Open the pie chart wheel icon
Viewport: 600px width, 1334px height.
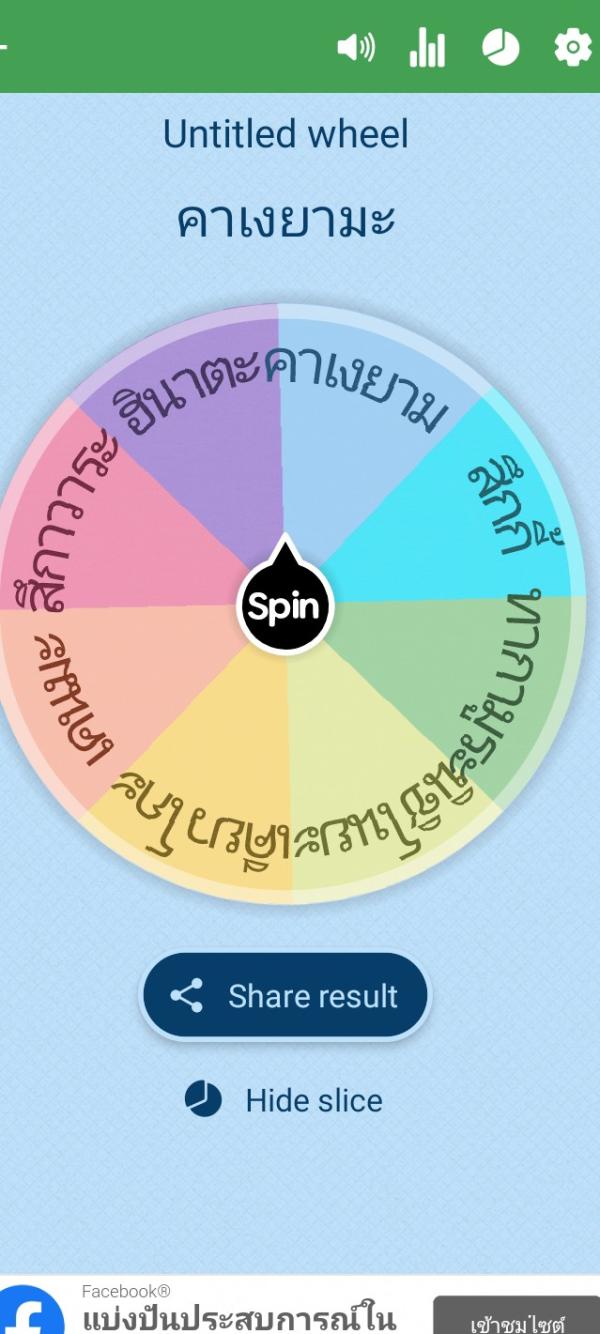pos(500,47)
